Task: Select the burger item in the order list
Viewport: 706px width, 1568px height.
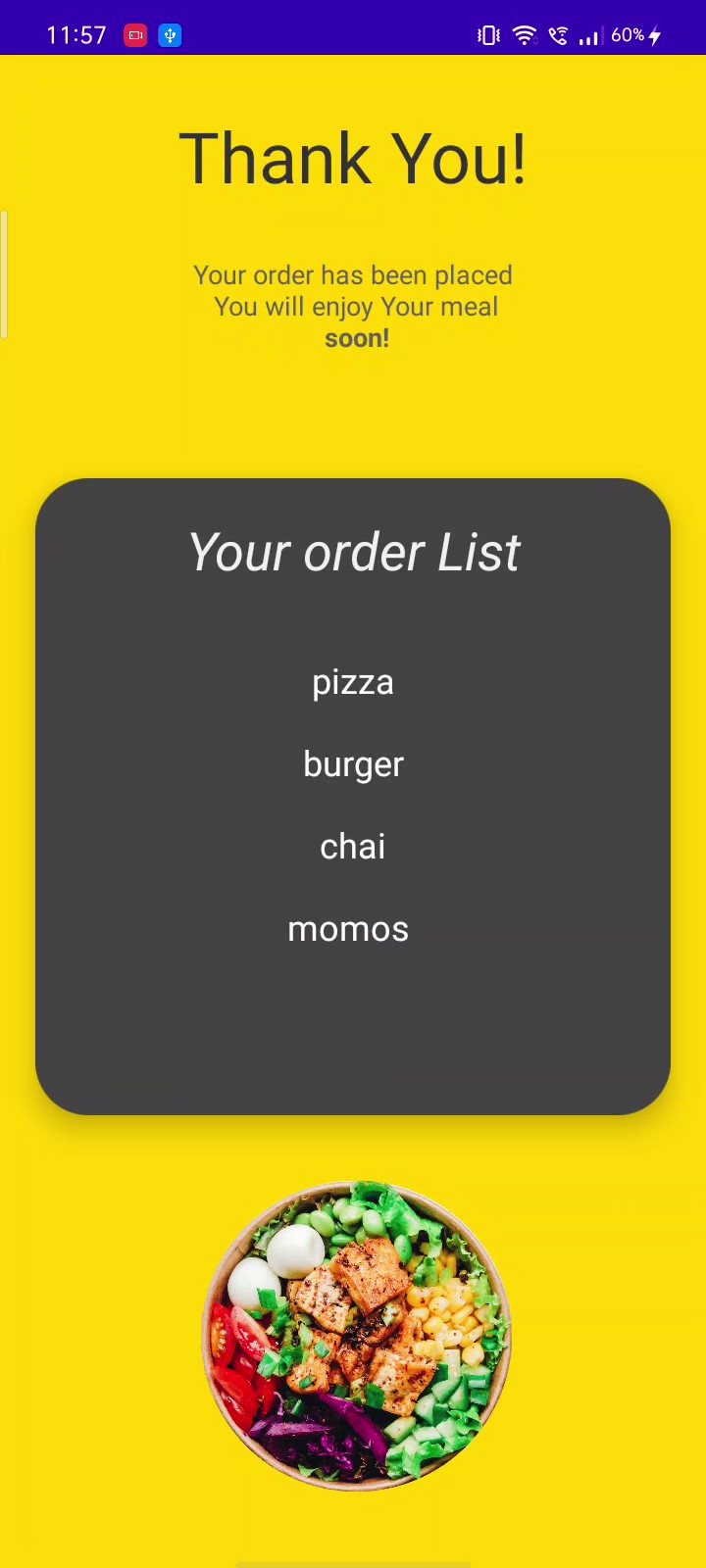Action: (x=353, y=764)
